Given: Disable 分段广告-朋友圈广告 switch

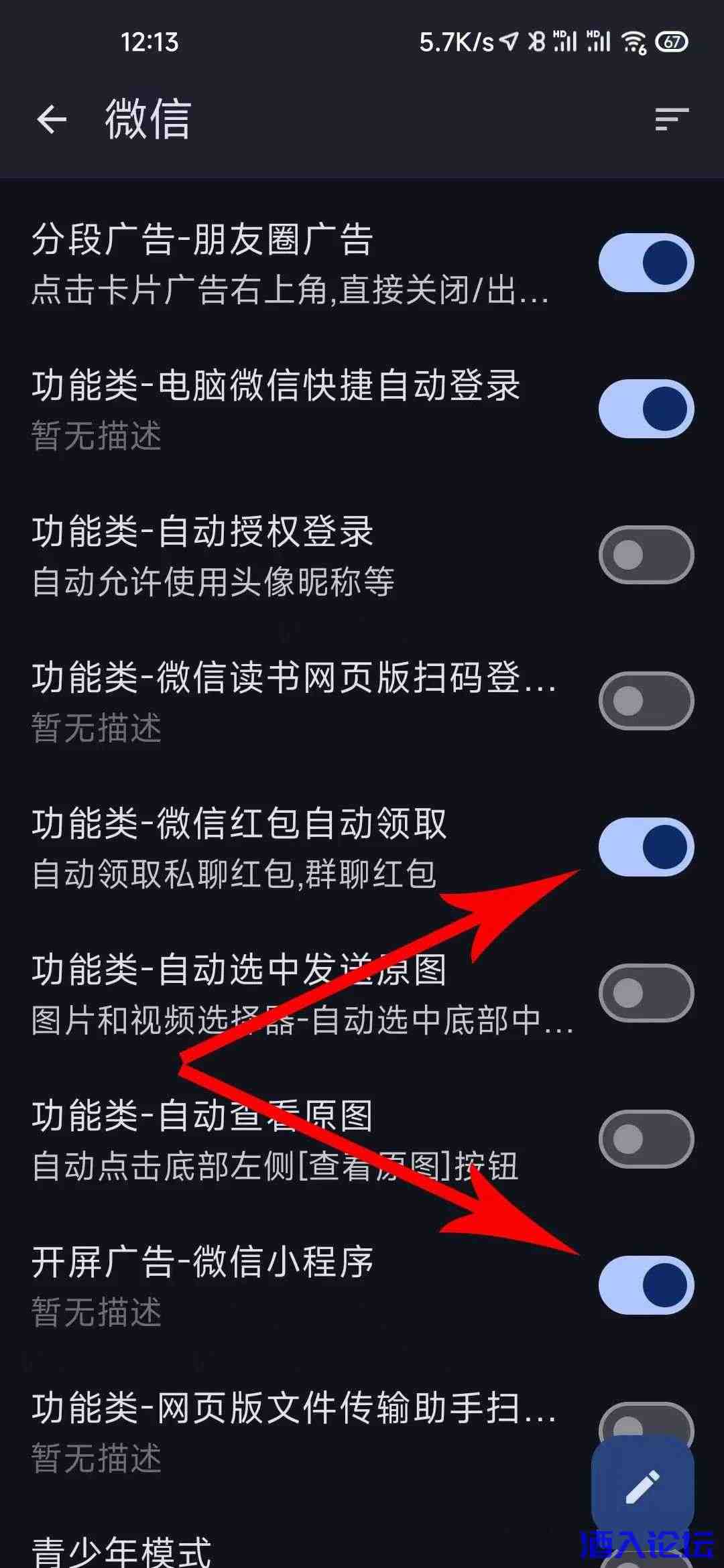Looking at the screenshot, I should tap(646, 263).
